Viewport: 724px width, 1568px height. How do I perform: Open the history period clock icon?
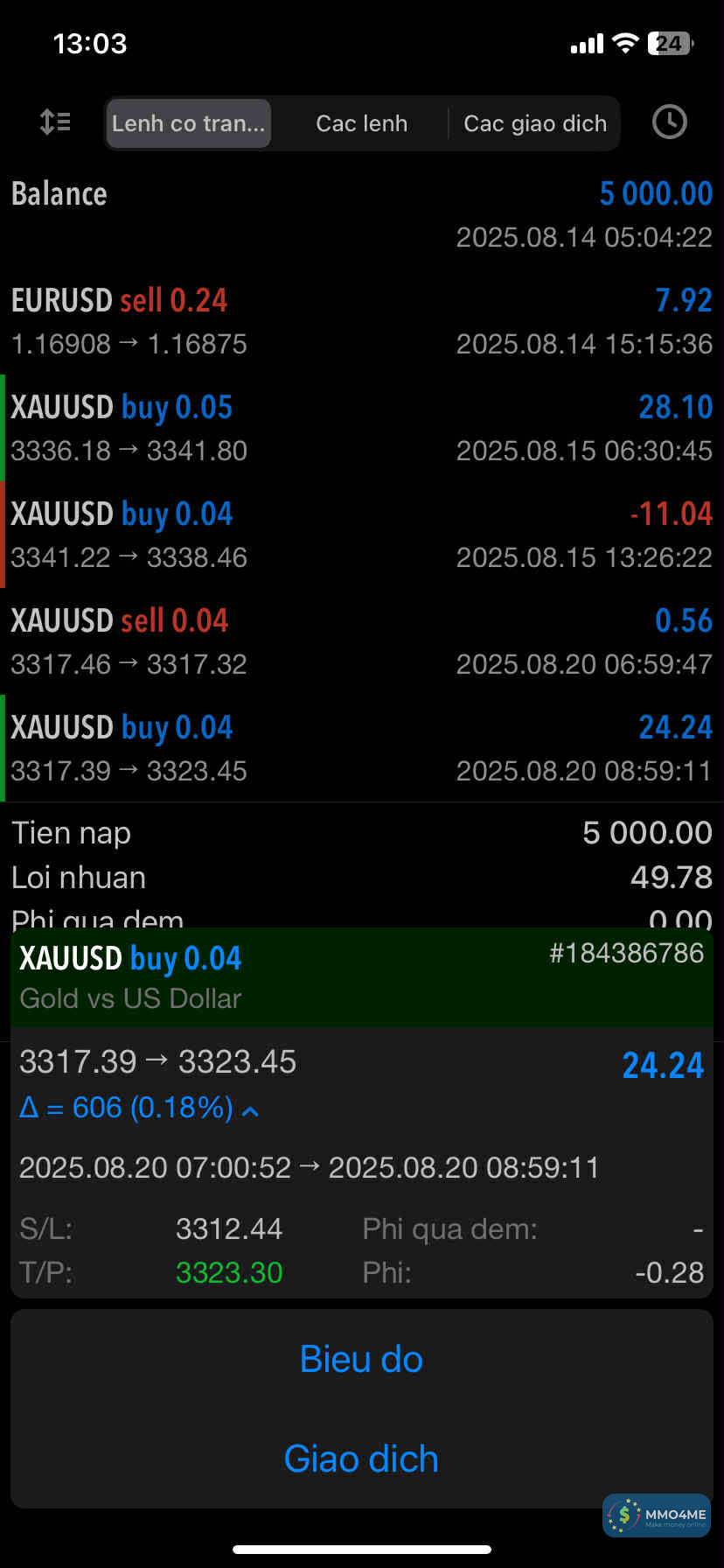(669, 122)
